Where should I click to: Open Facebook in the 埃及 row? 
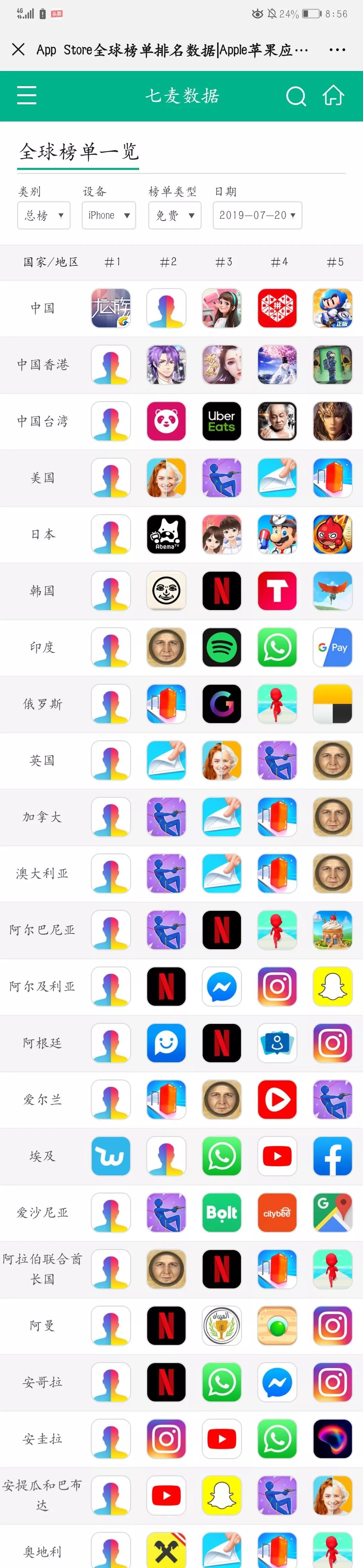333,1156
